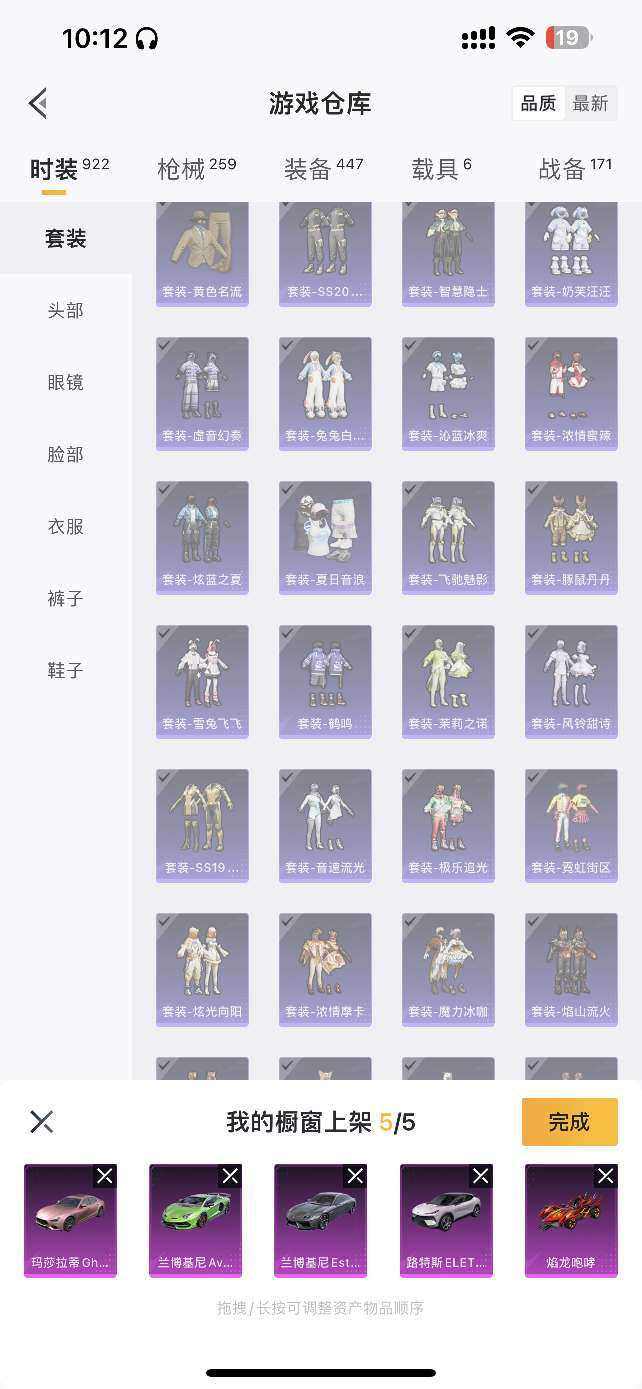The height and width of the screenshot is (1389, 642).
Task: Select the 头部 category
Action: click(x=66, y=311)
